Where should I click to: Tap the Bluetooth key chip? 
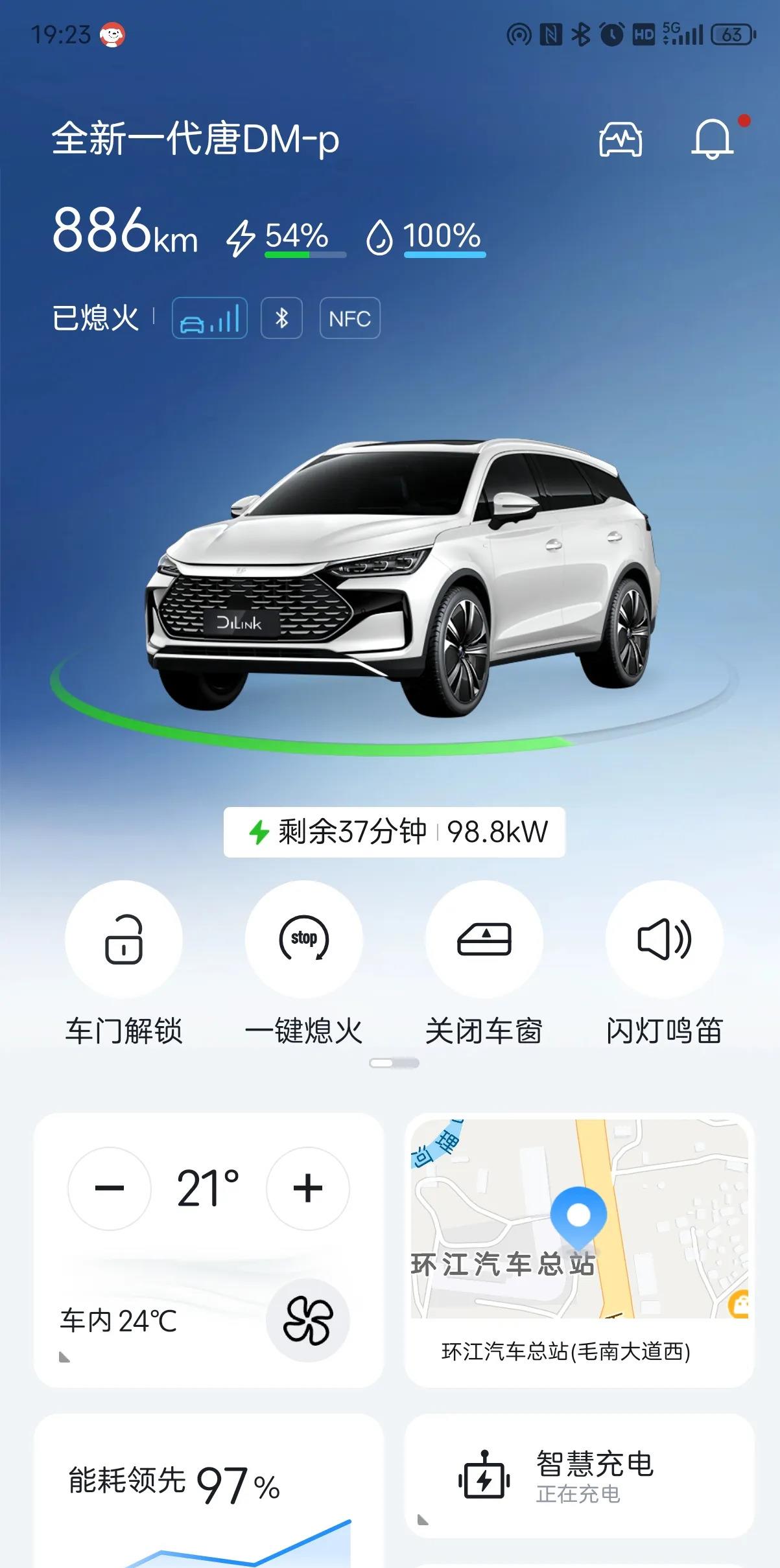pyautogui.click(x=281, y=318)
